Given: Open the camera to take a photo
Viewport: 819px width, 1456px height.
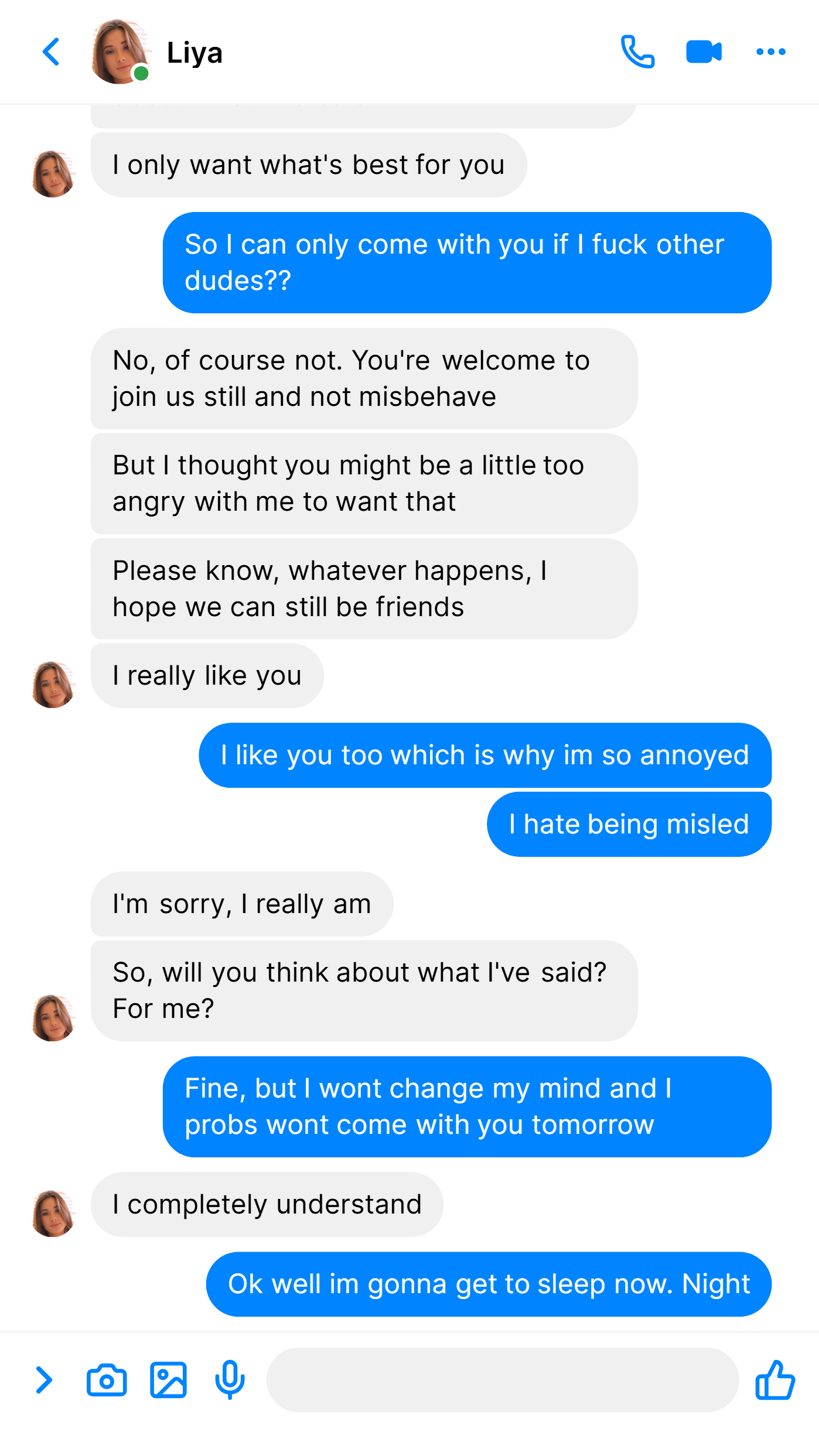Looking at the screenshot, I should coord(107,1380).
